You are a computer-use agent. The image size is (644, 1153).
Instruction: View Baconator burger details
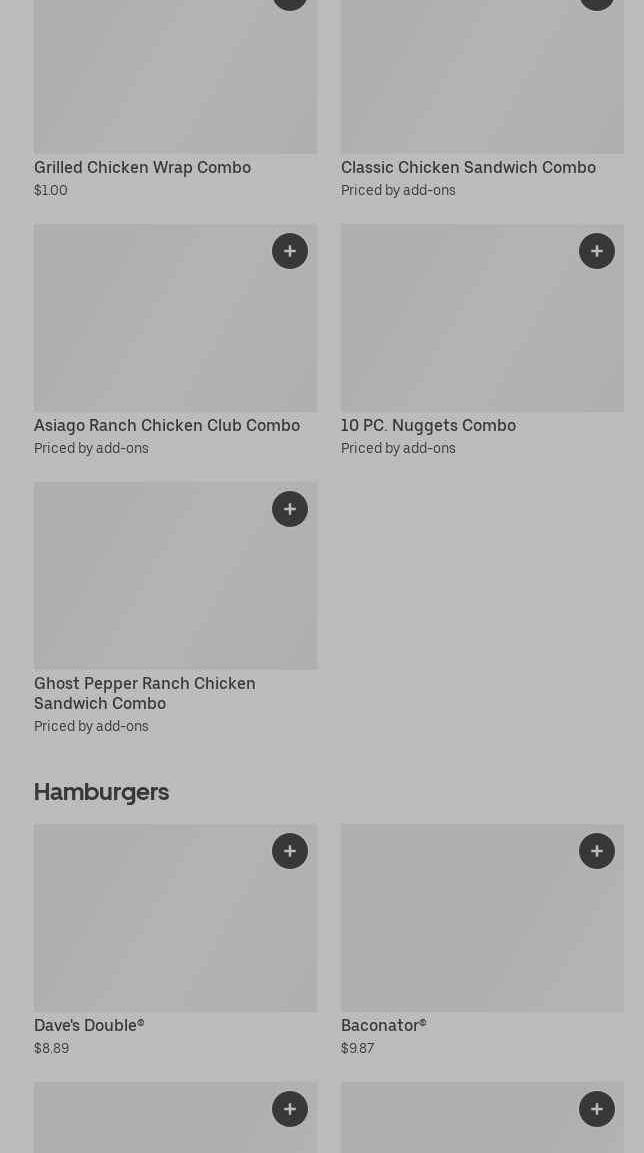tap(383, 1026)
